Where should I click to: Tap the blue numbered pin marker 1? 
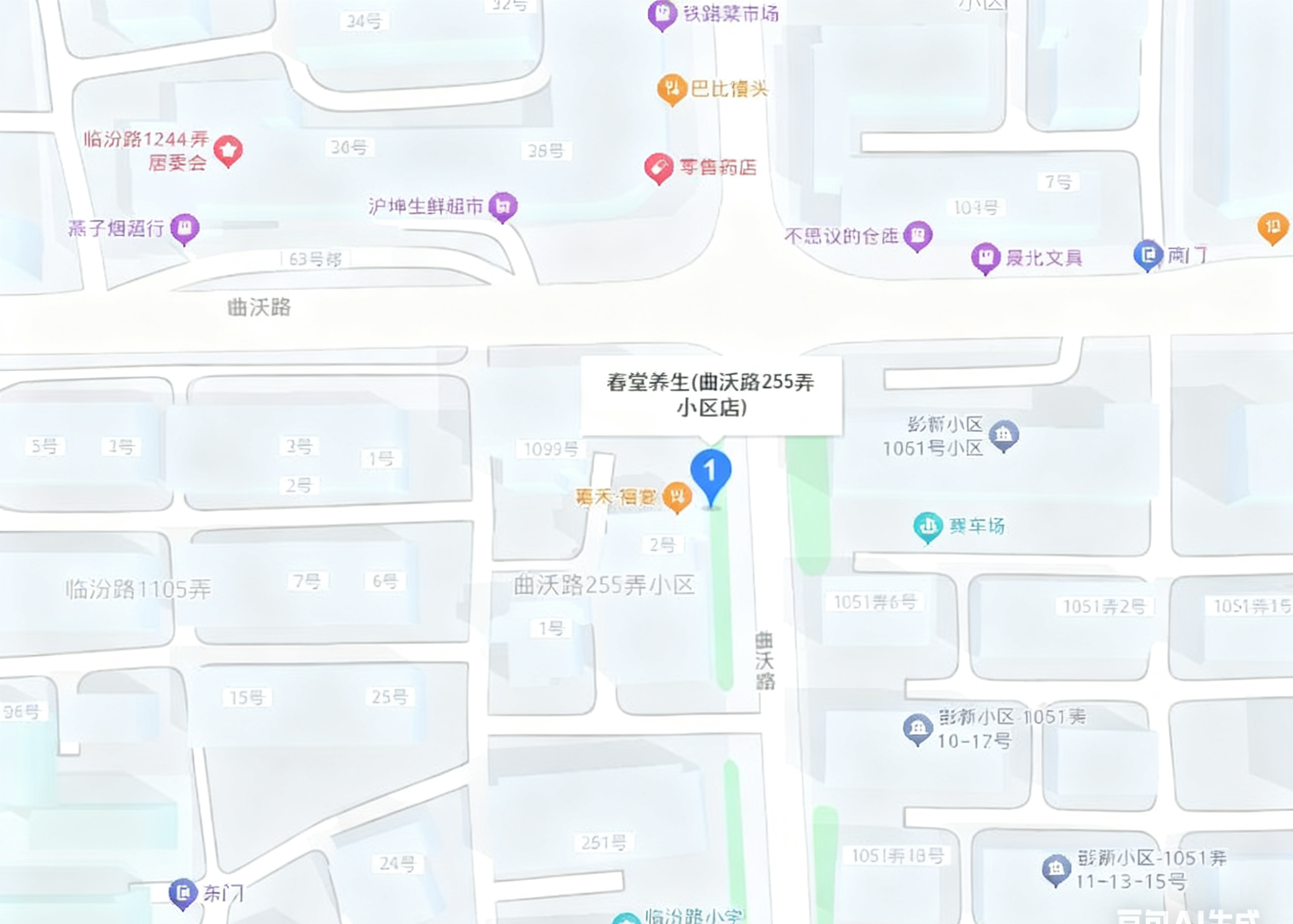tap(710, 472)
